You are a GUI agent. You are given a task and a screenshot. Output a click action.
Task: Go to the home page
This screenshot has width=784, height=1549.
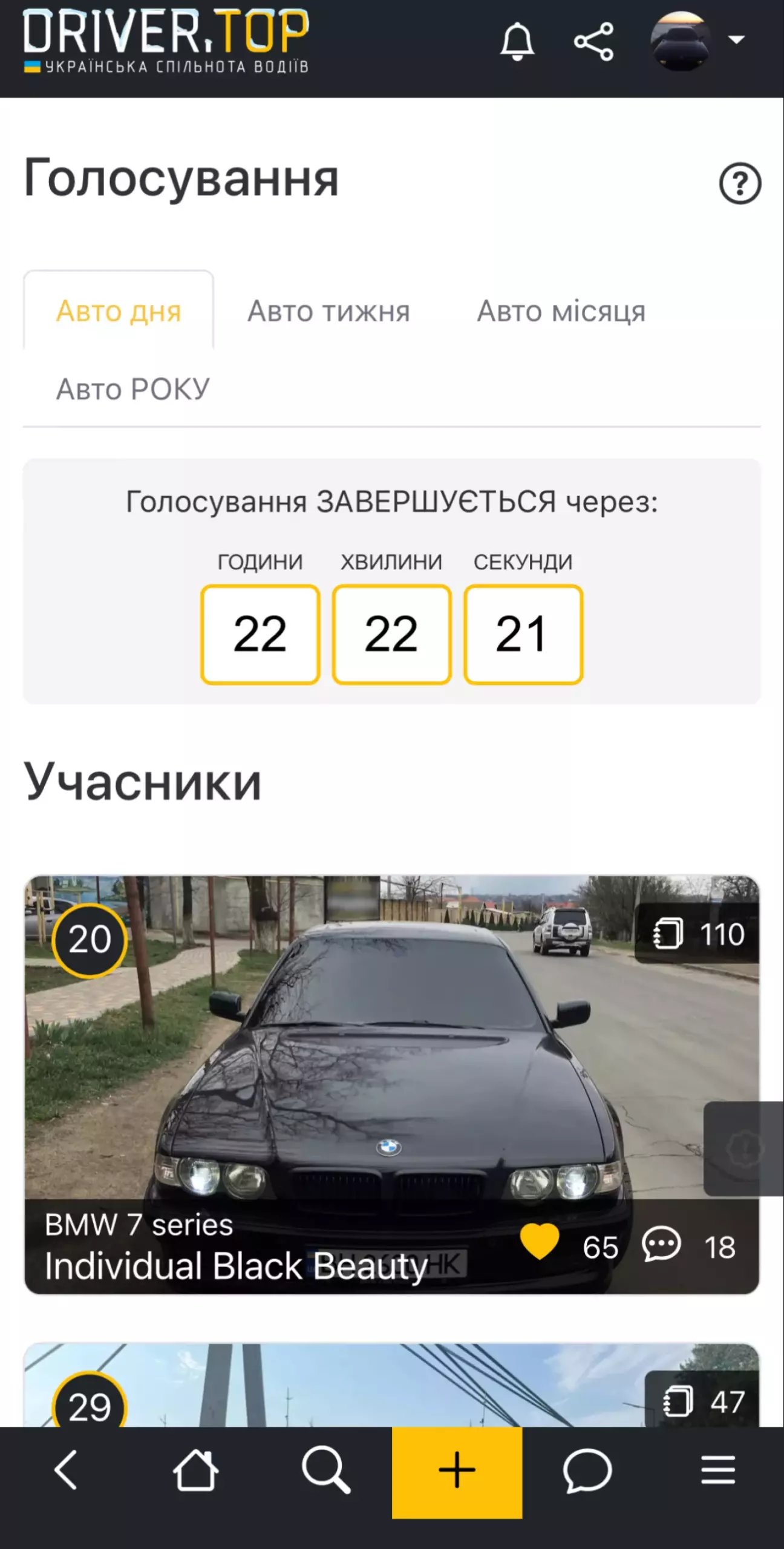click(195, 1470)
